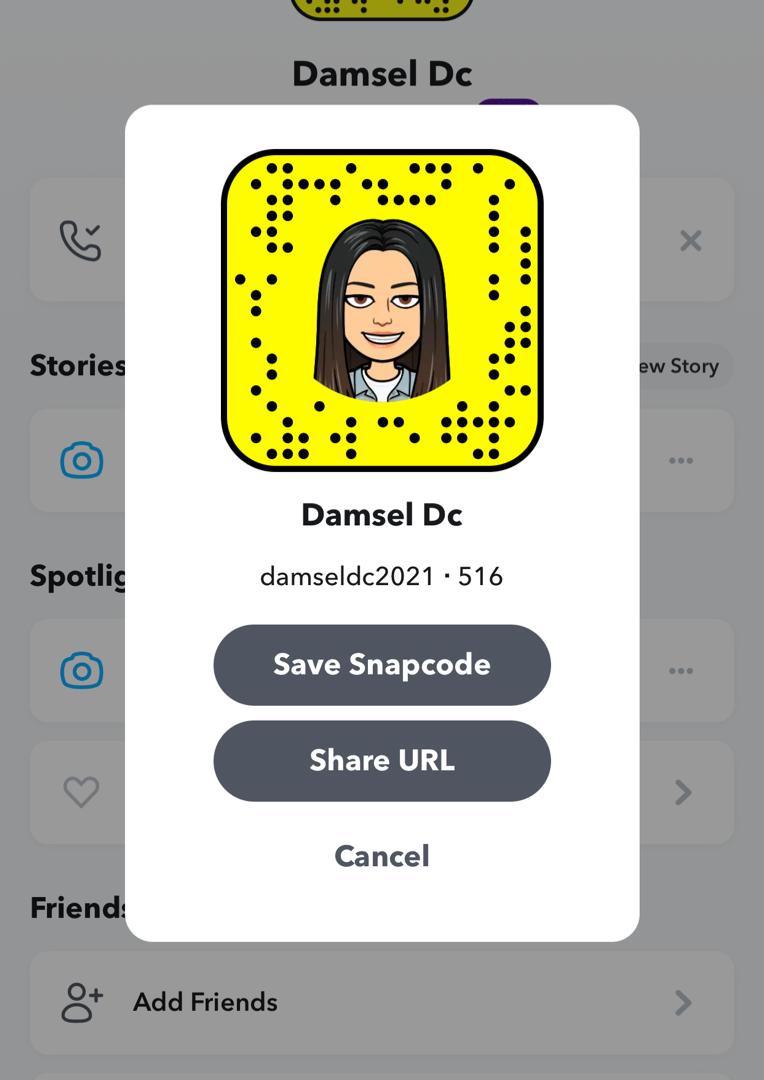
Task: Share the profile URL
Action: tap(381, 761)
